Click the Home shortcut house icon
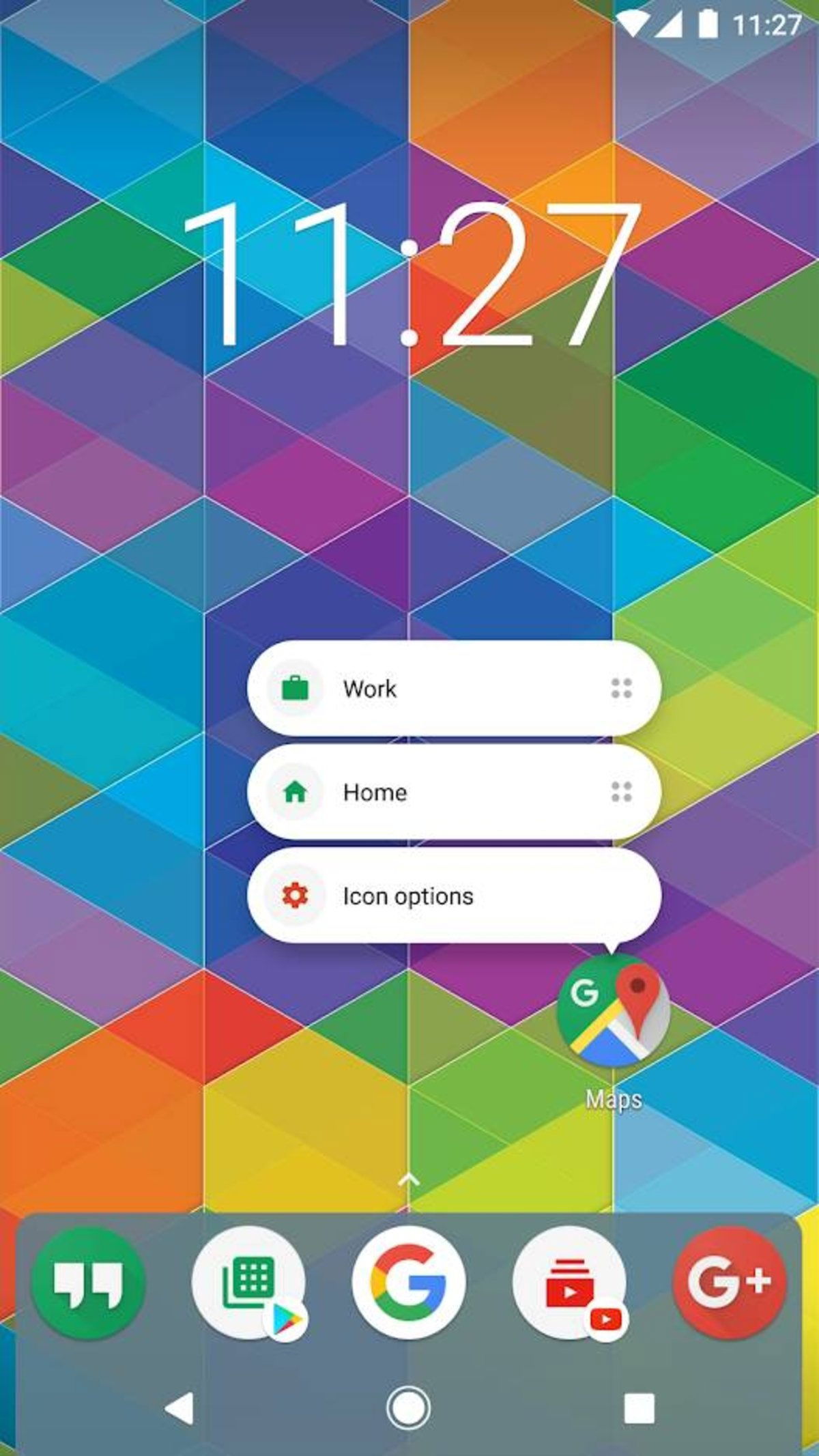Screen dimensions: 819x1456 tap(295, 793)
